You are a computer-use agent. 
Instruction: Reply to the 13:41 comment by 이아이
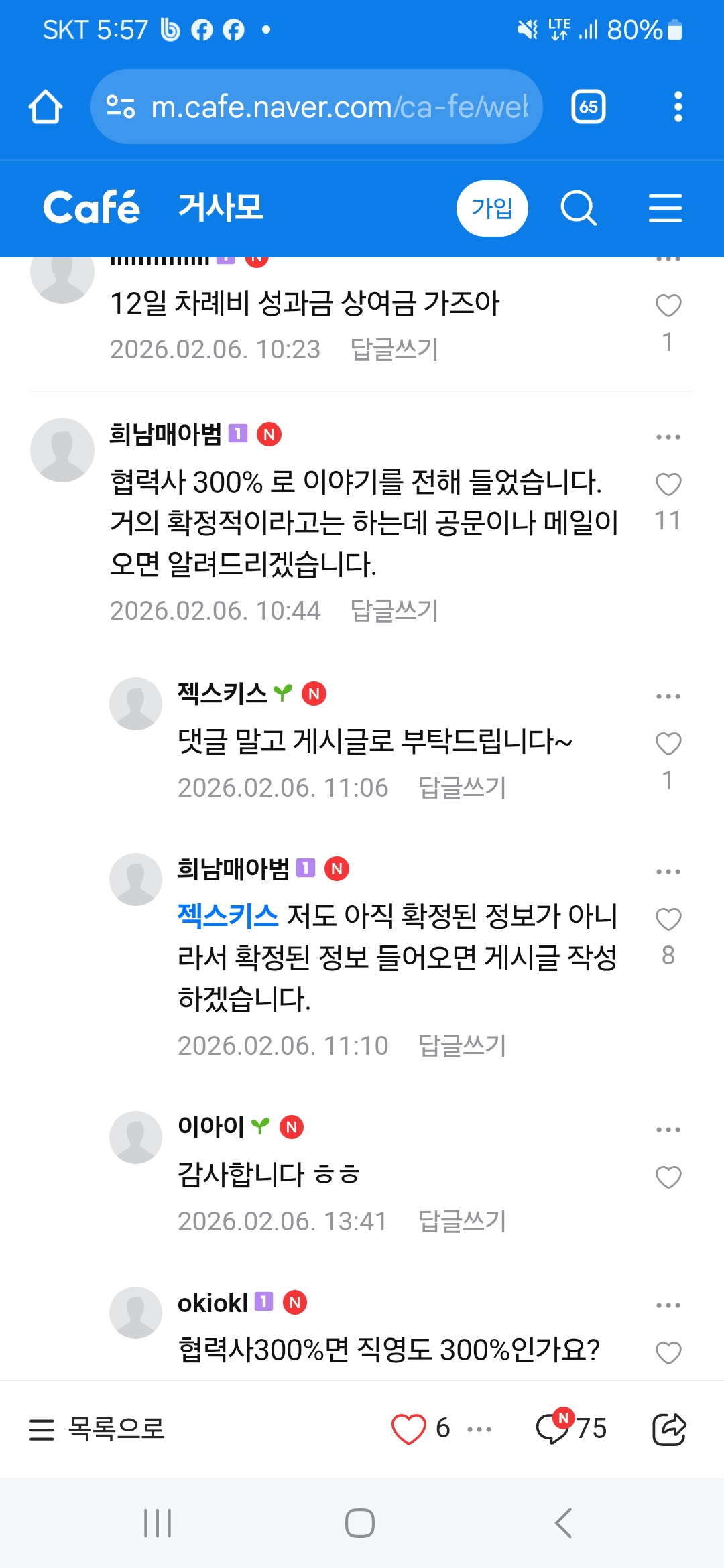(462, 1222)
